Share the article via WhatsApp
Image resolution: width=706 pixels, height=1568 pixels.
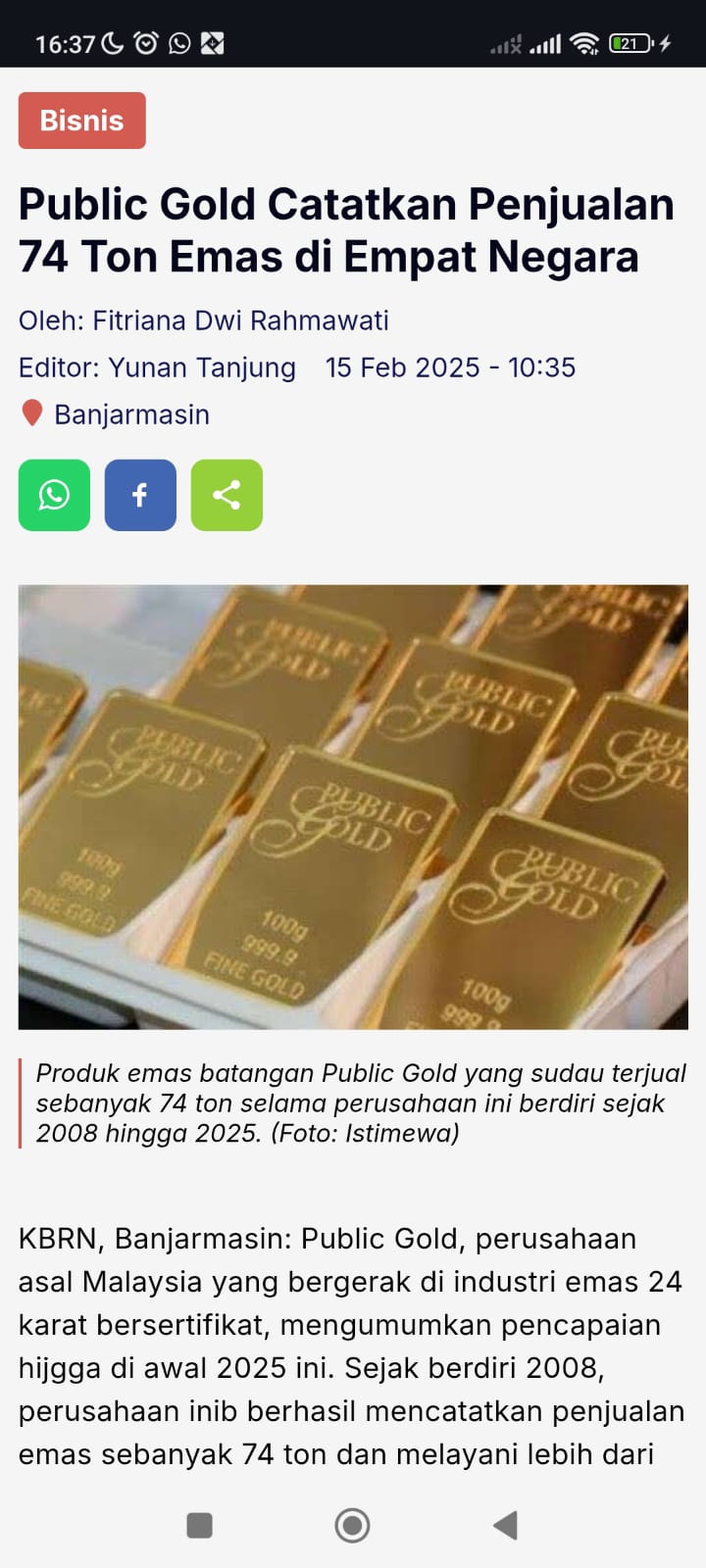tap(54, 495)
